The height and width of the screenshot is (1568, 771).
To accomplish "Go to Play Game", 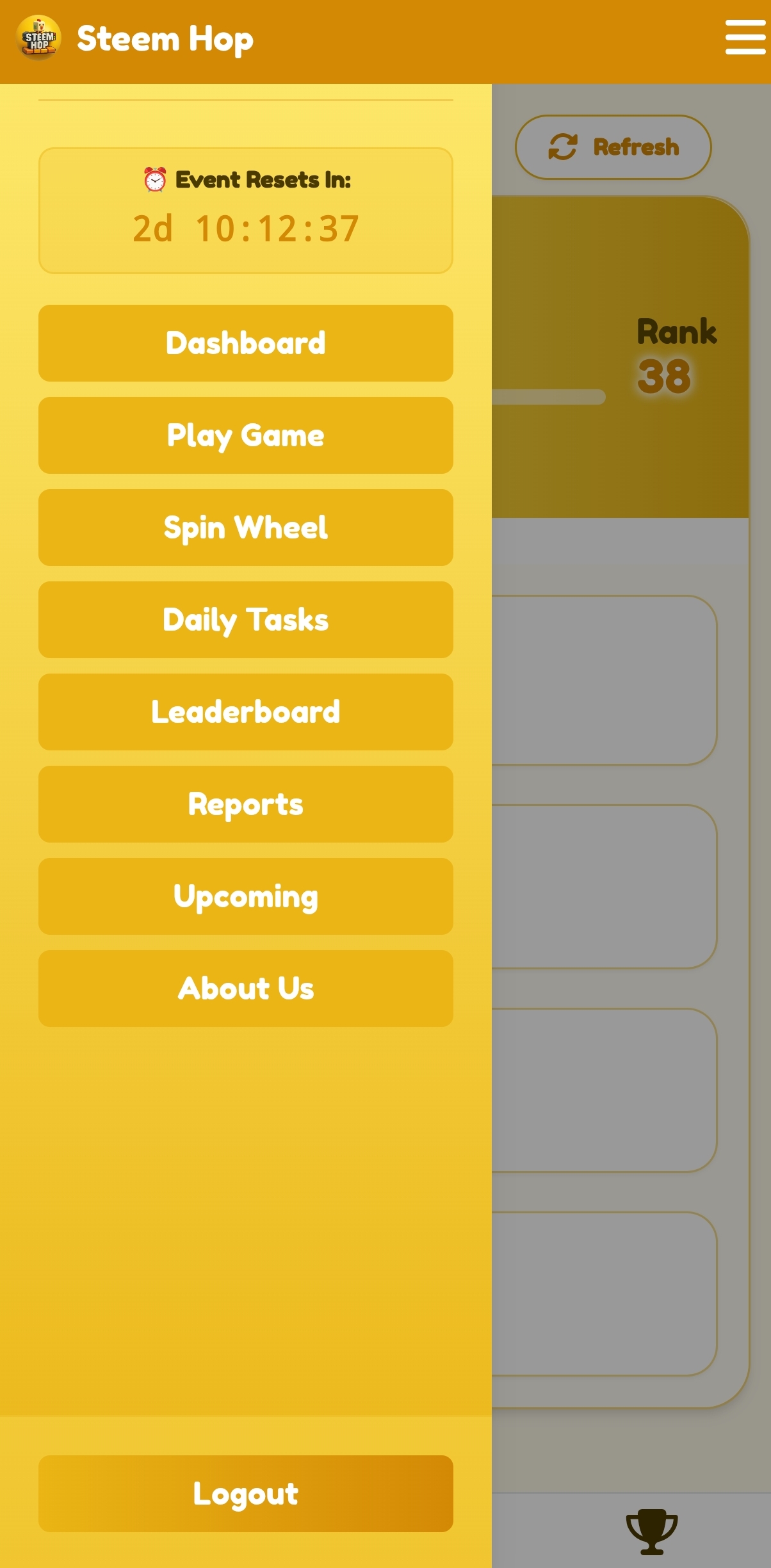I will [246, 435].
